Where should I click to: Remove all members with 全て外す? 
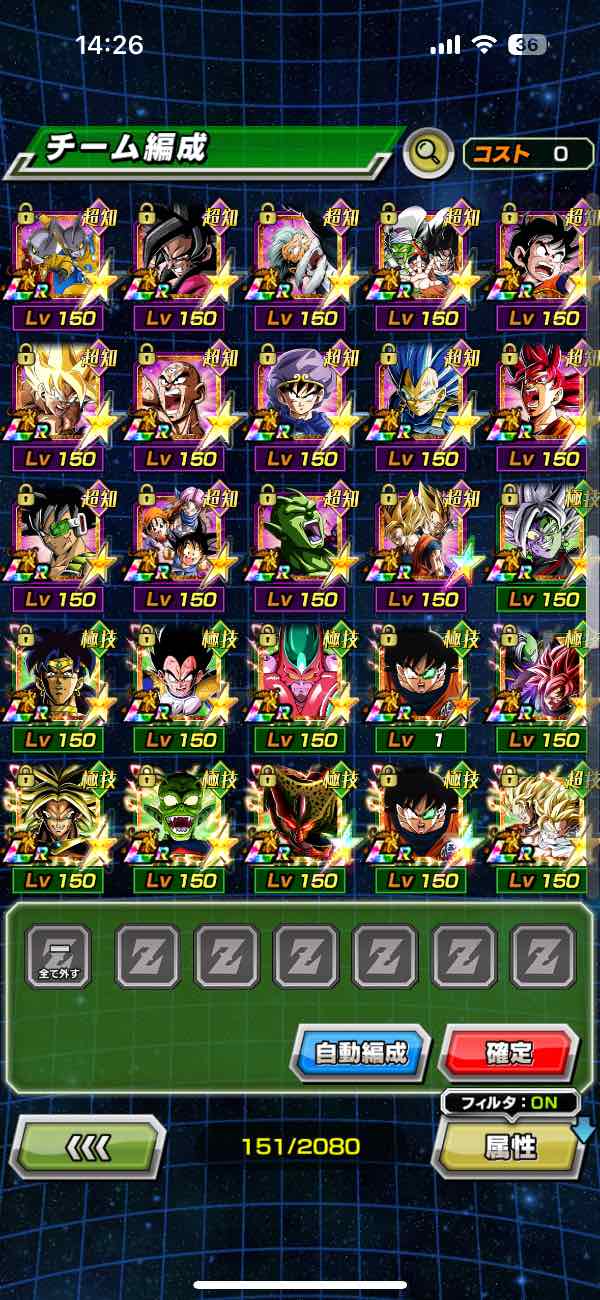(x=58, y=957)
